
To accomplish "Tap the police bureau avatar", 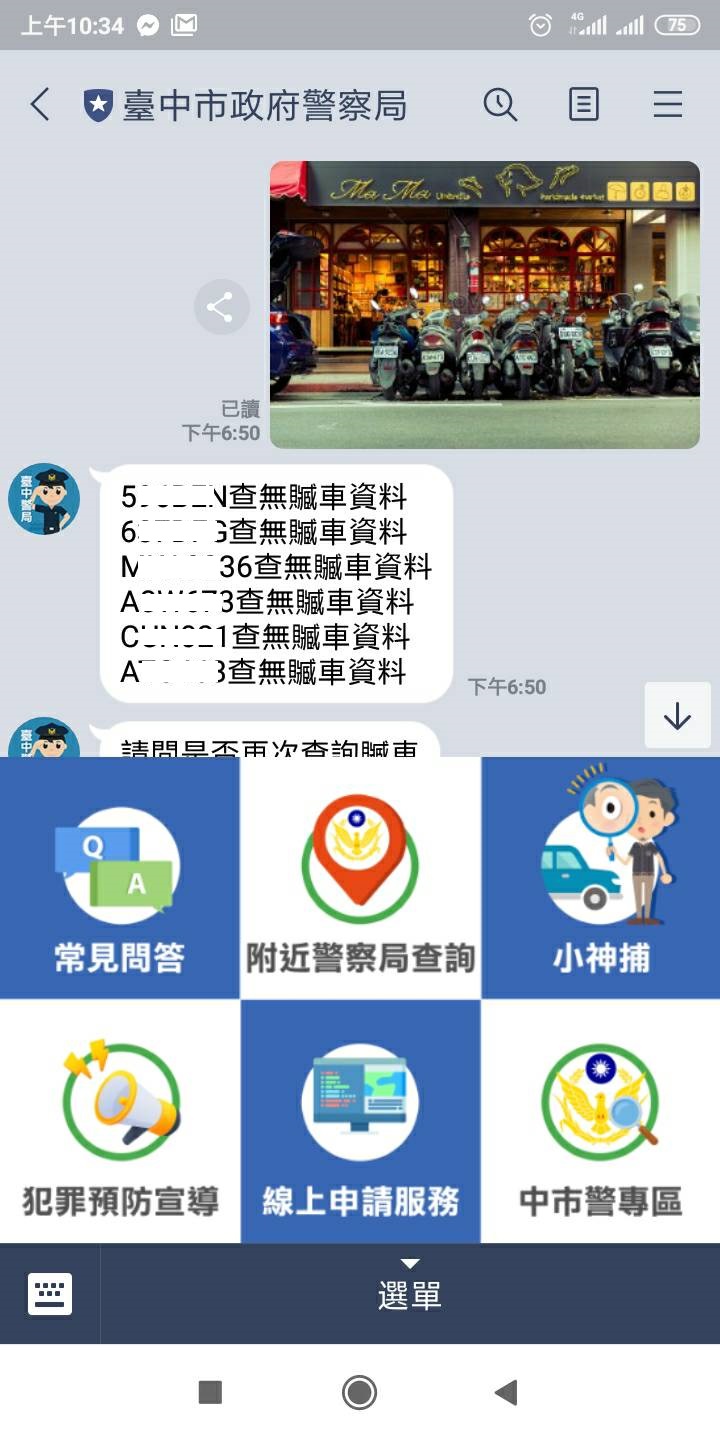I will [44, 498].
